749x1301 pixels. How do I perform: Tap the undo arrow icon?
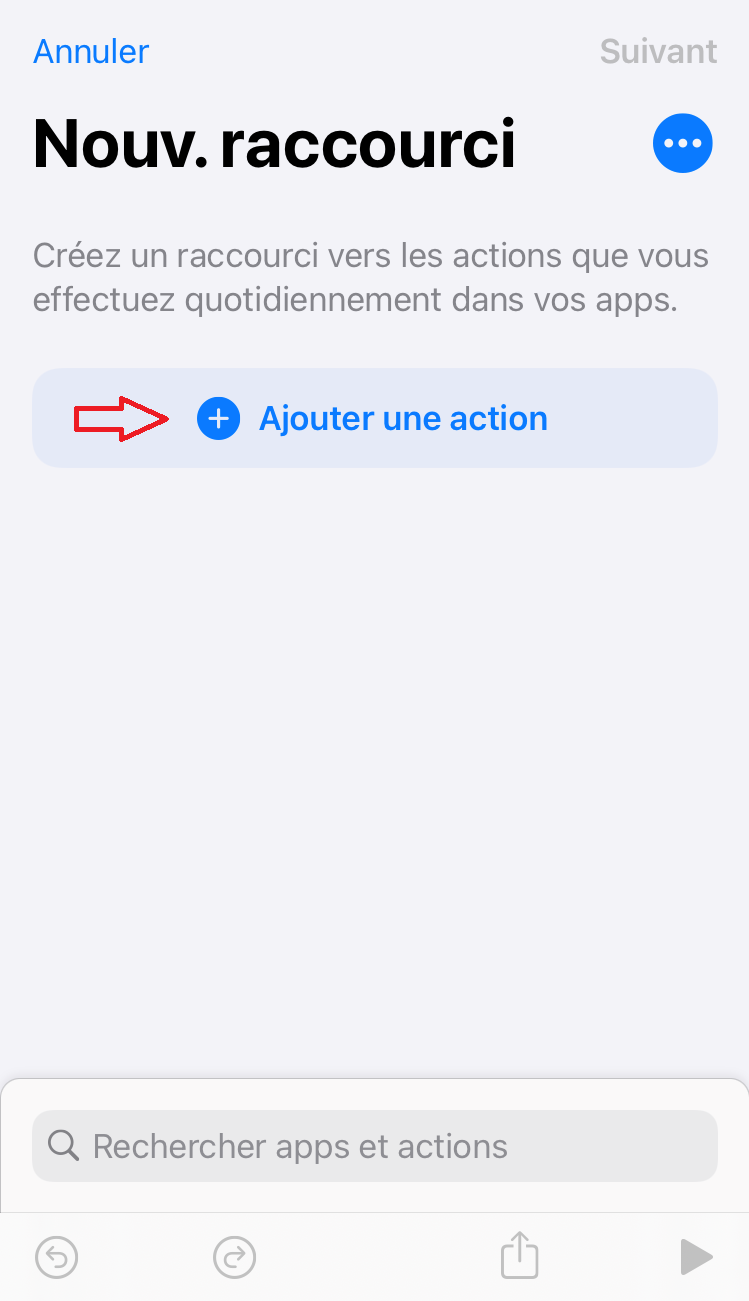57,1257
